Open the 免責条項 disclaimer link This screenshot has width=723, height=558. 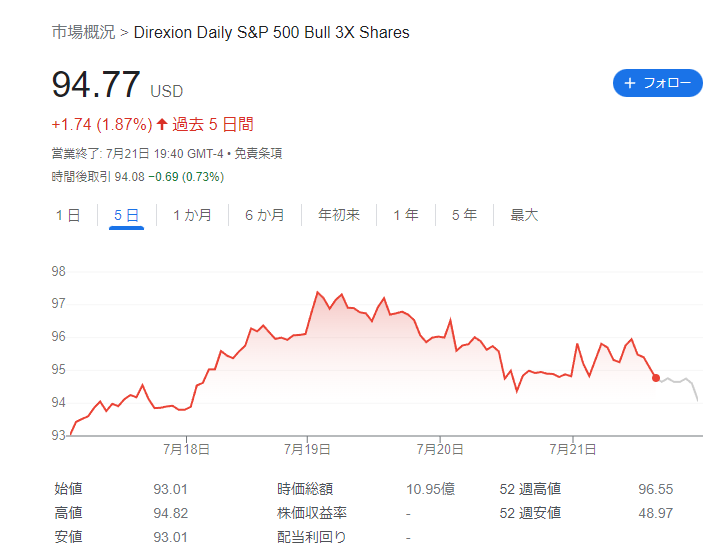[x=258, y=154]
